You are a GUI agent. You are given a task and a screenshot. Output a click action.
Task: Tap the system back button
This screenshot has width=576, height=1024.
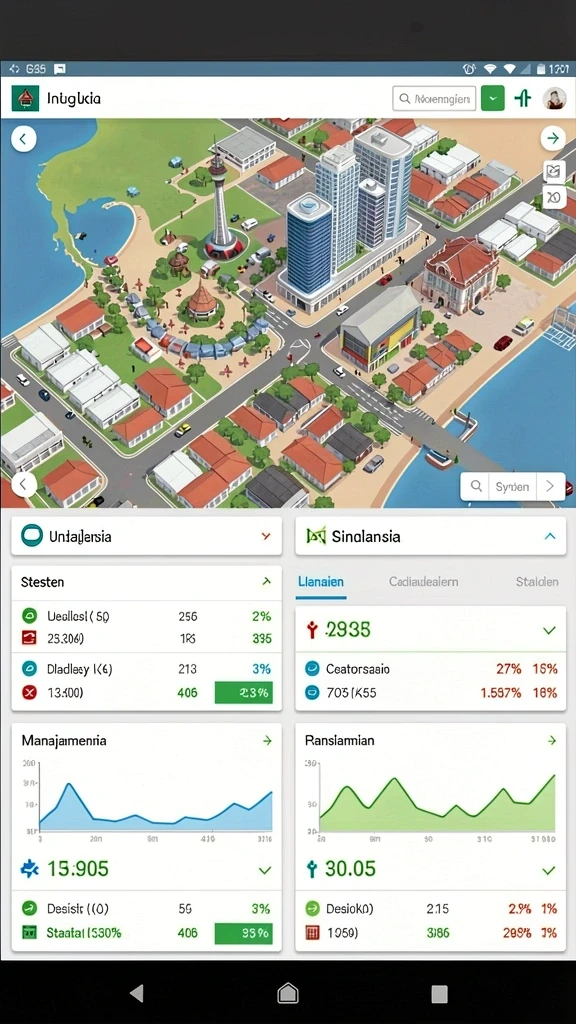137,993
